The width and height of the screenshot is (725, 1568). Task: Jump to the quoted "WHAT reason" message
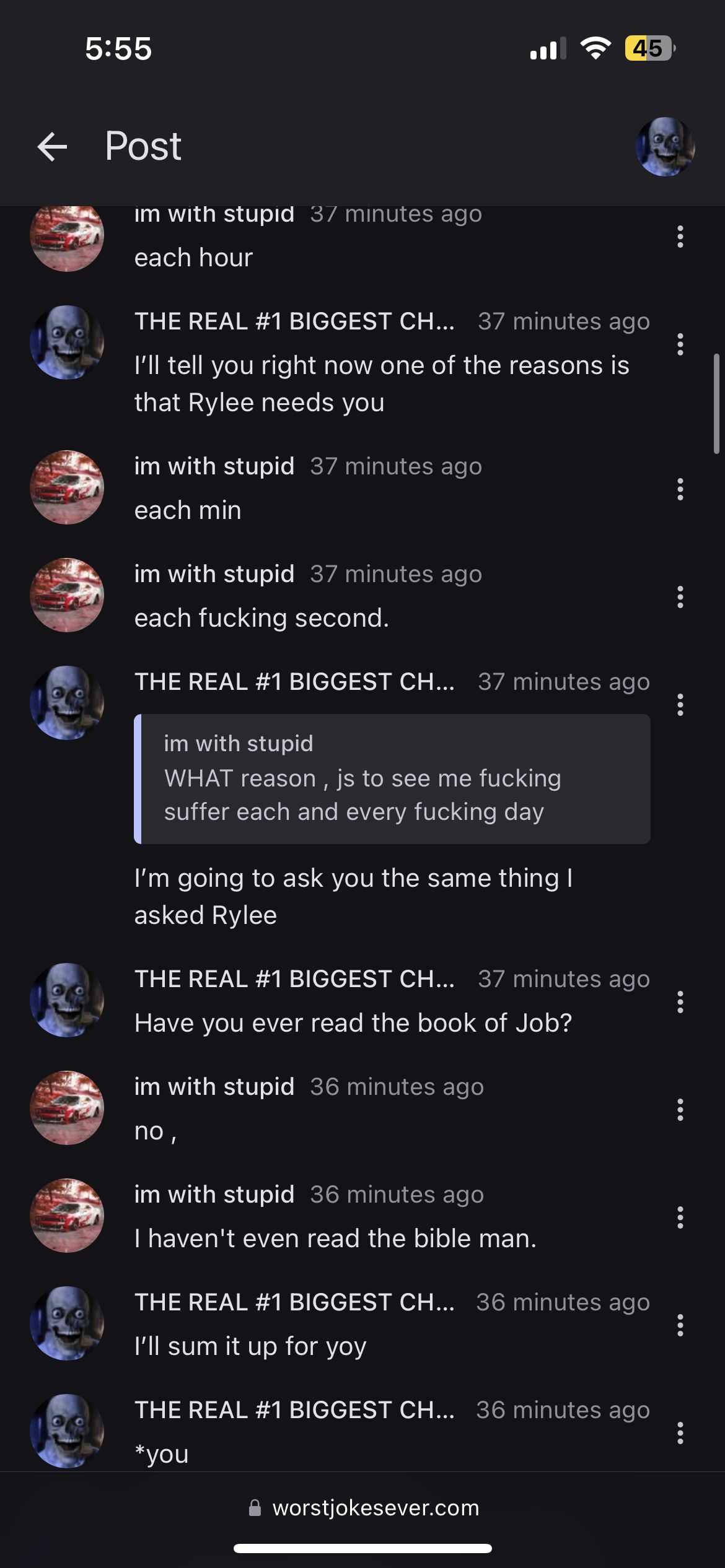pos(392,778)
